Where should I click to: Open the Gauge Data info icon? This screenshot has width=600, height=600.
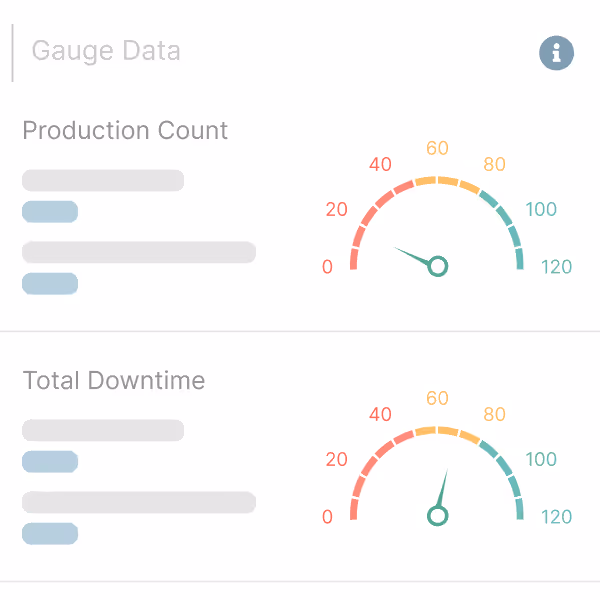tap(556, 53)
